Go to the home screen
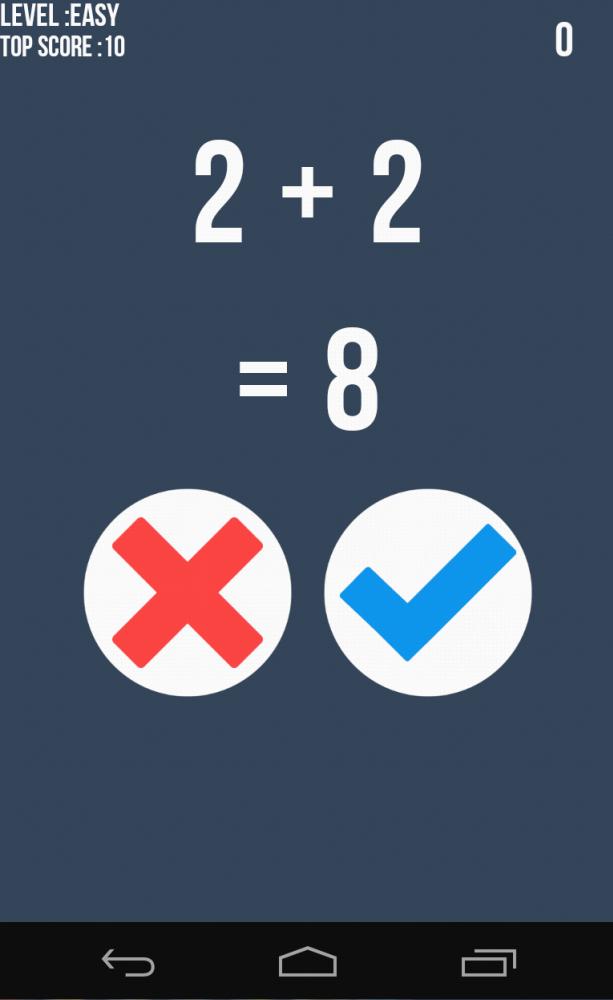The height and width of the screenshot is (1000, 613). pyautogui.click(x=307, y=962)
